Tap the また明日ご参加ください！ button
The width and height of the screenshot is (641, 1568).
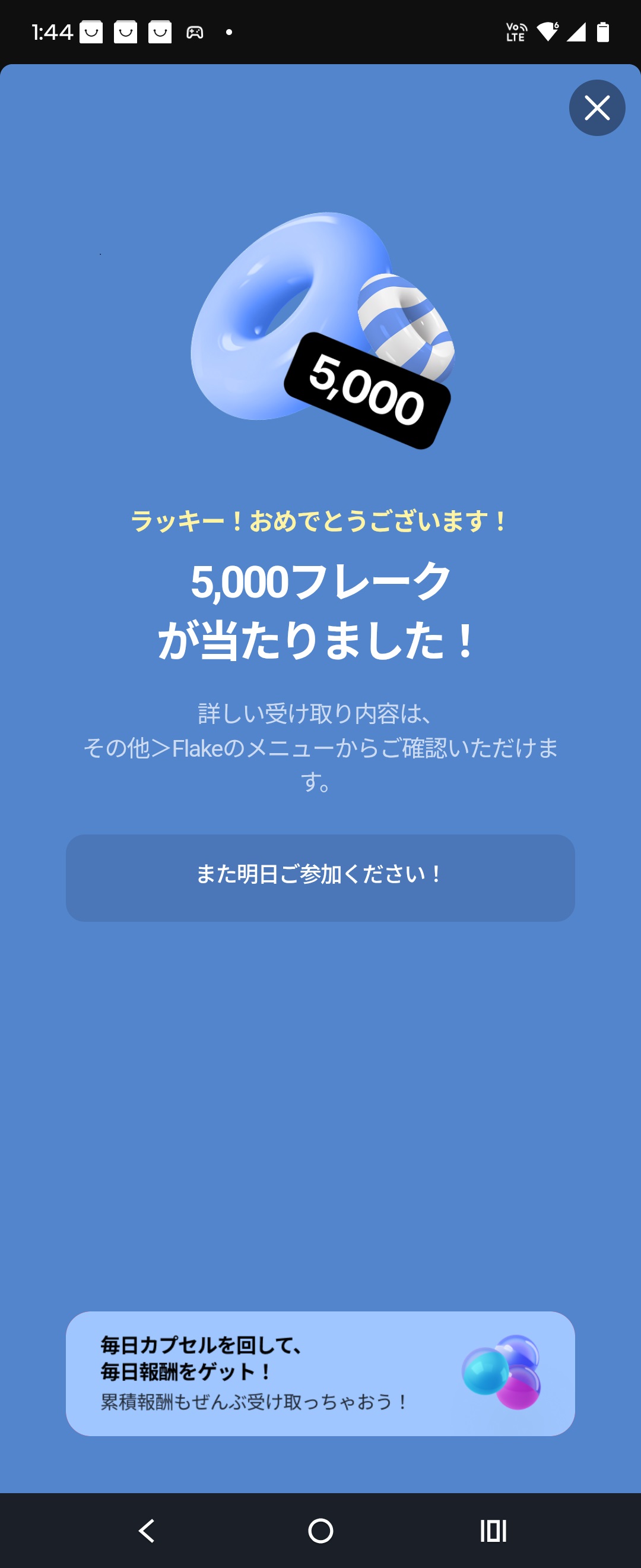pyautogui.click(x=320, y=877)
